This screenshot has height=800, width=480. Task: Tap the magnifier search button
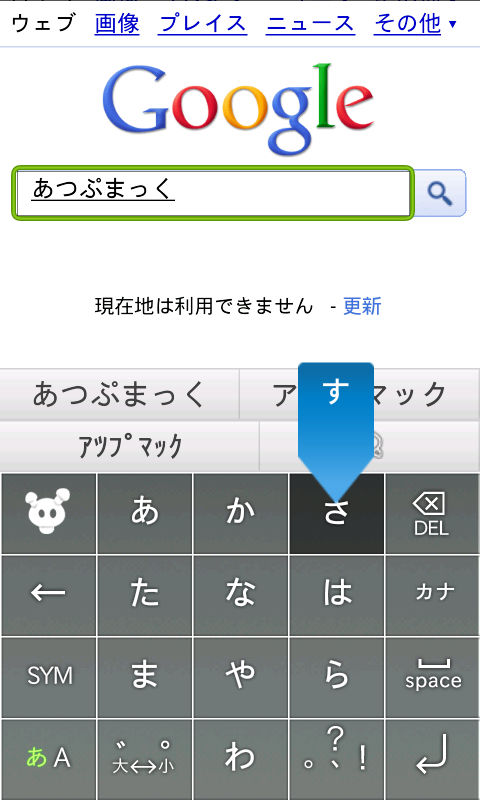click(440, 193)
